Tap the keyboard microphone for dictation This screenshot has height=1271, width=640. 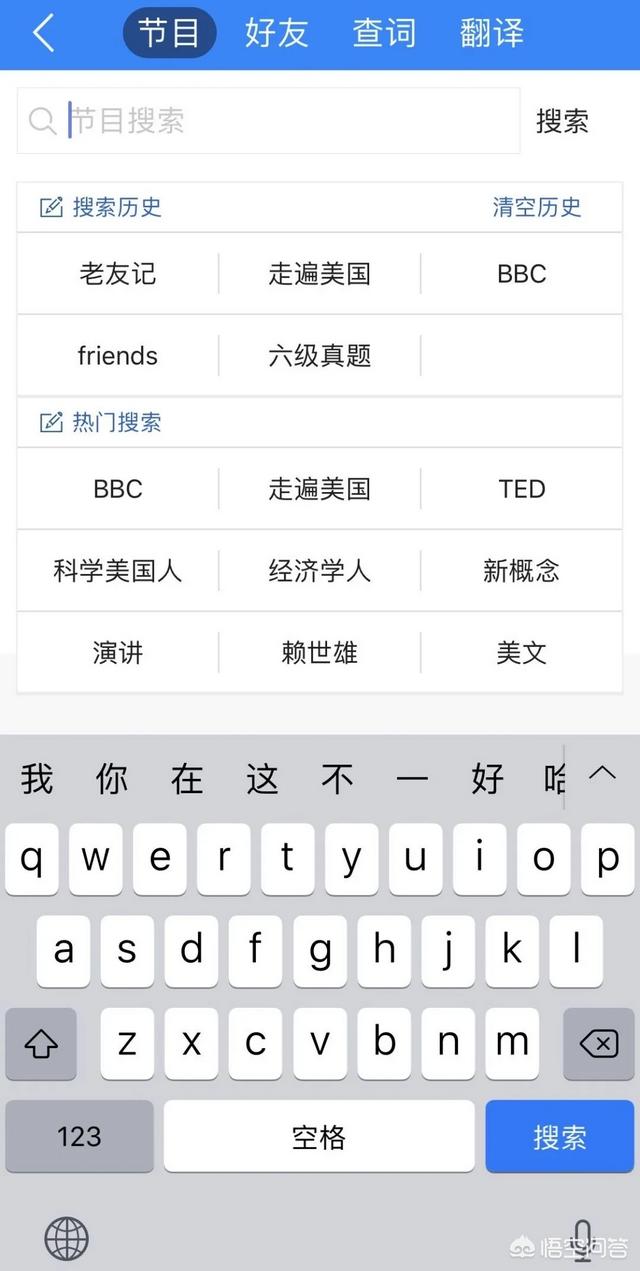(x=583, y=1238)
